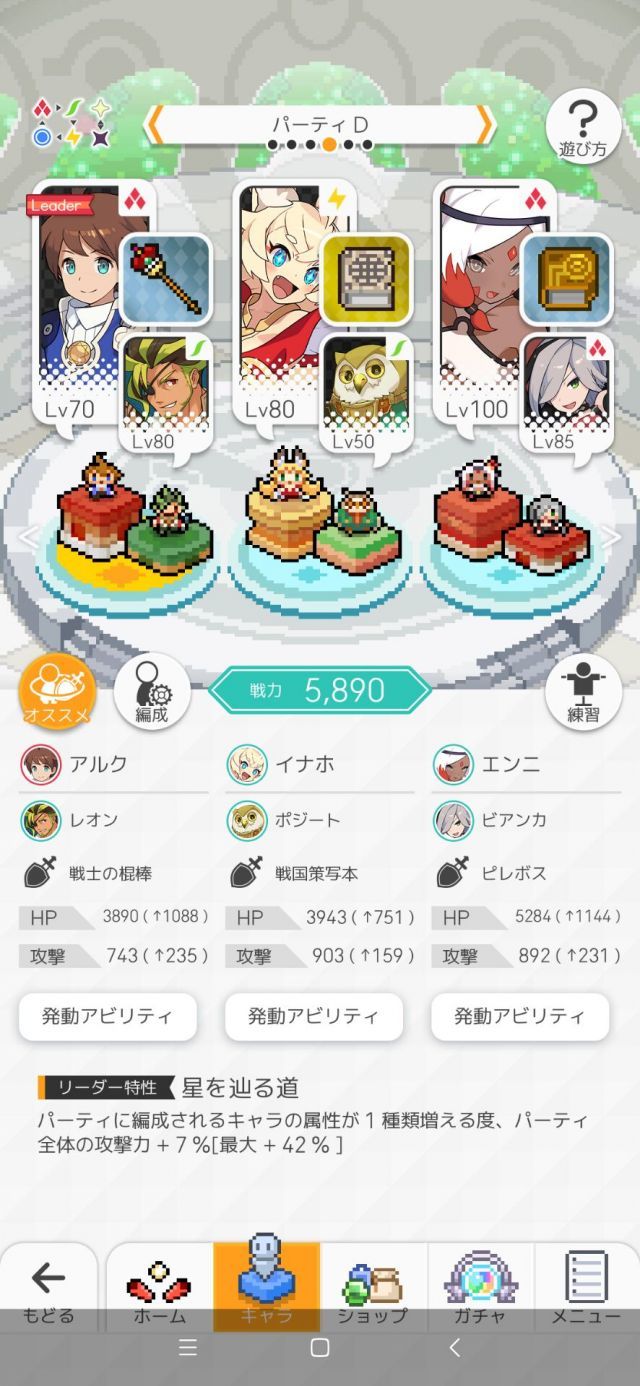Open the element chart icon
Screen dimensions: 640x1386
70,123
